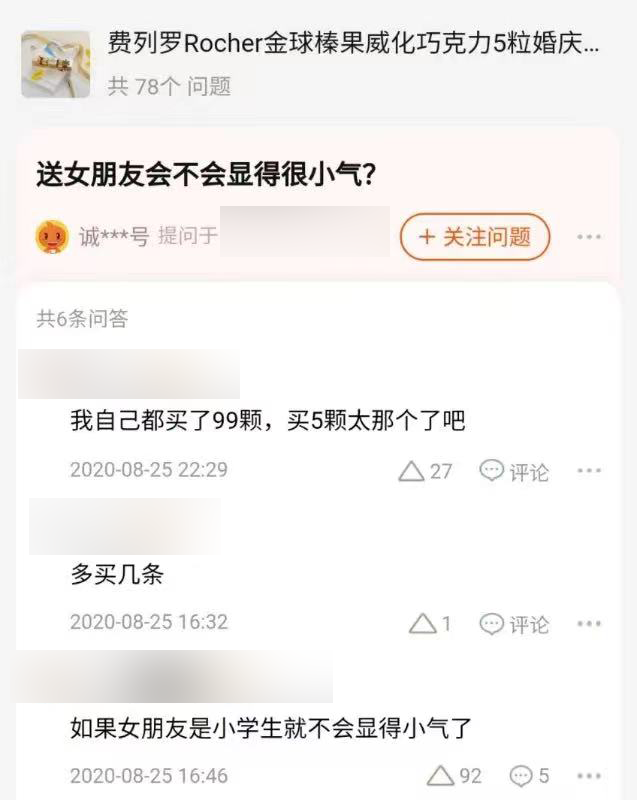View 5 comments on 小学生 answer

pyautogui.click(x=530, y=775)
